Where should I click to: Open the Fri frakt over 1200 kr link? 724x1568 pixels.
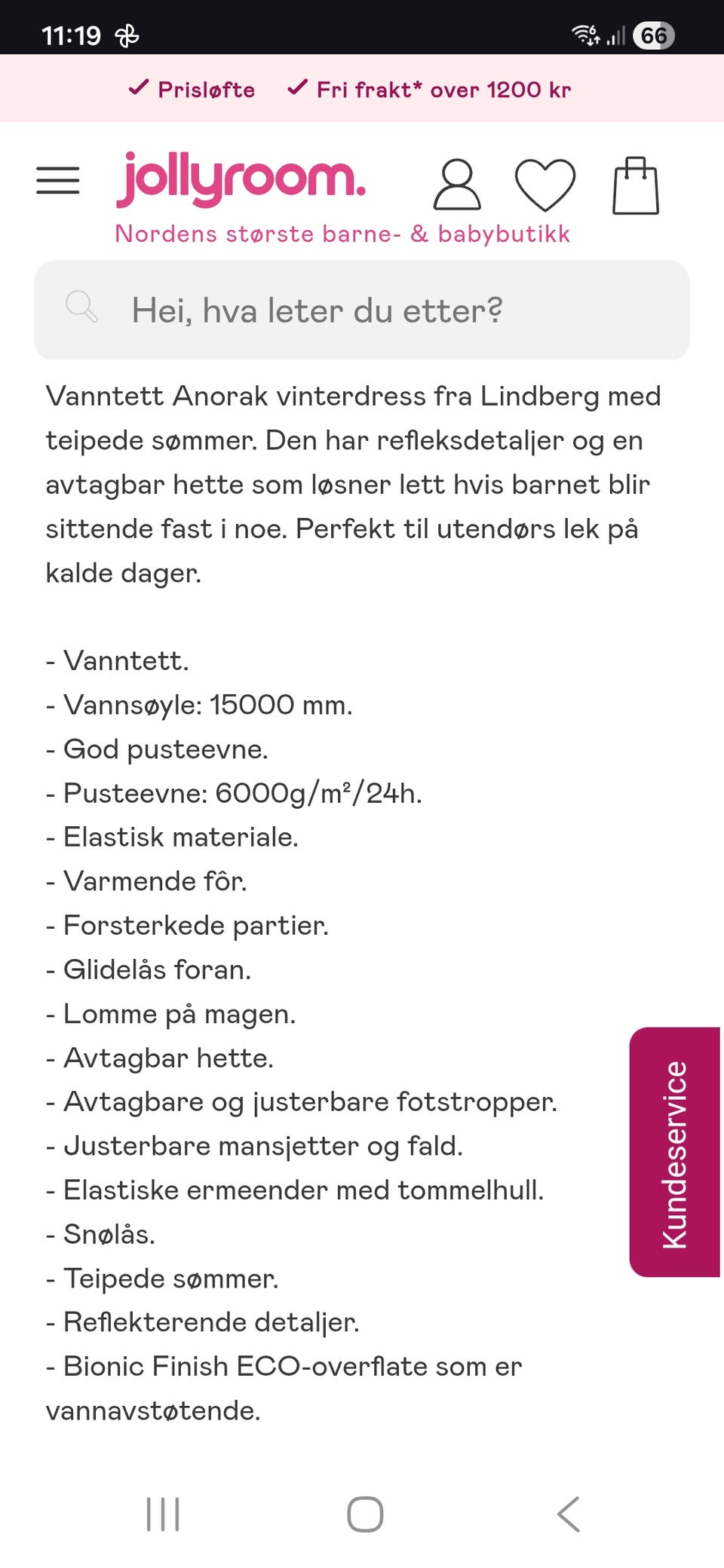tap(443, 90)
